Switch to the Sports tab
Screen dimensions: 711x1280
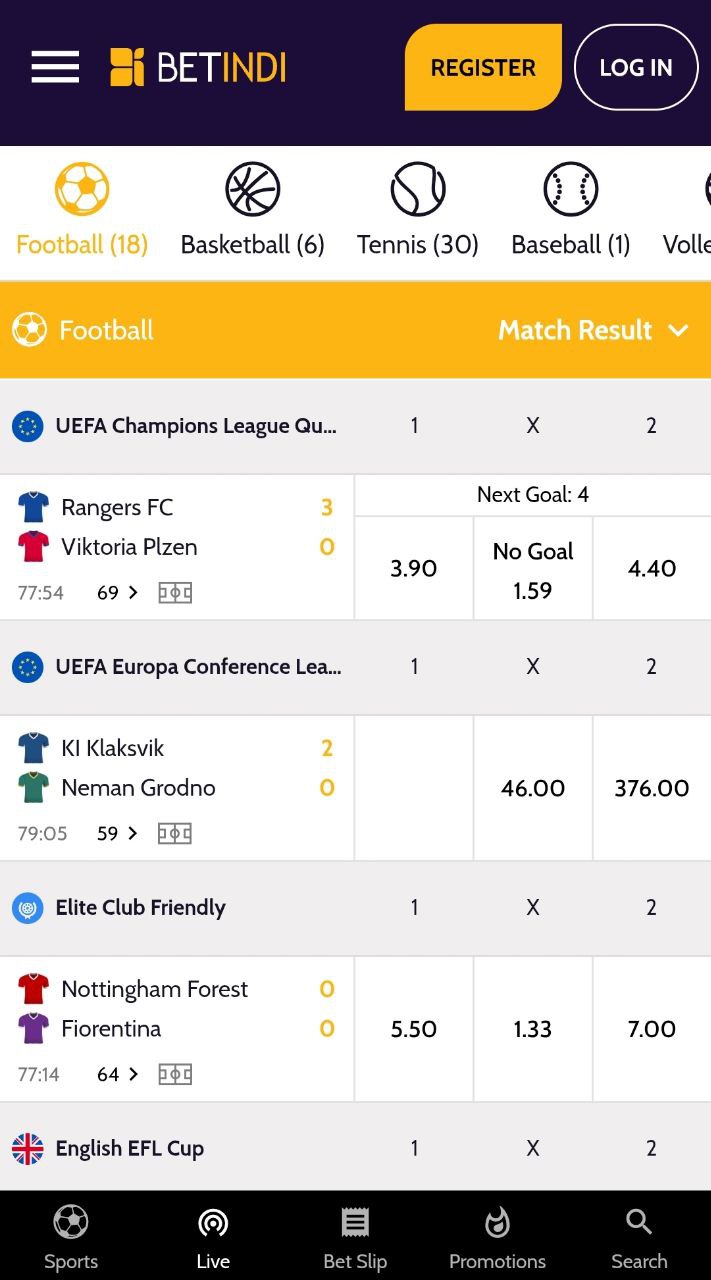[x=71, y=1238]
